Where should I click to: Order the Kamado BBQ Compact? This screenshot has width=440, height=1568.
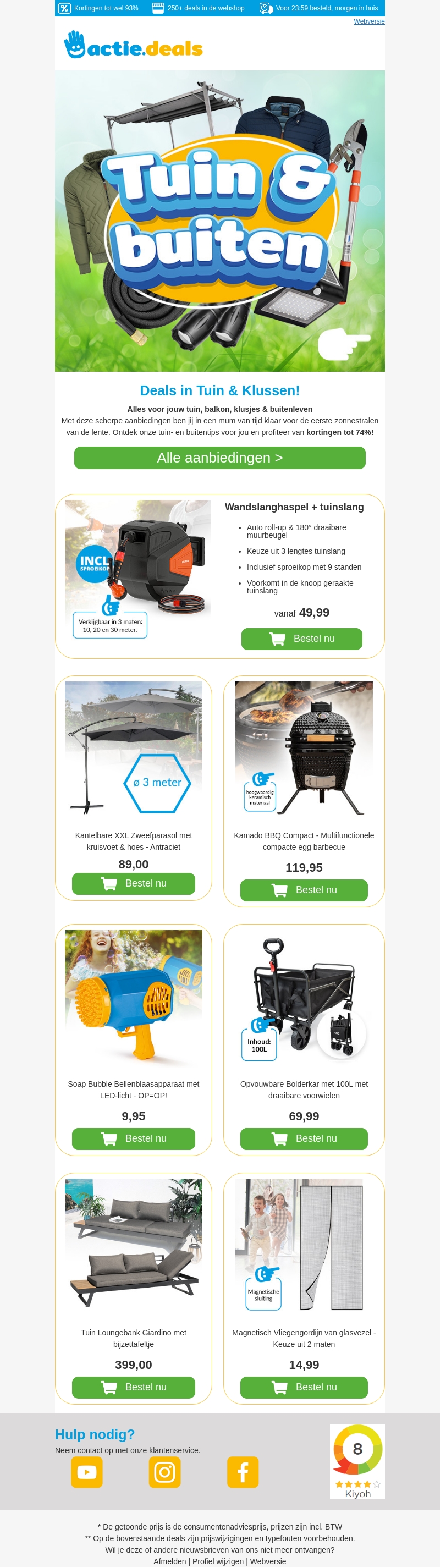pos(304,890)
